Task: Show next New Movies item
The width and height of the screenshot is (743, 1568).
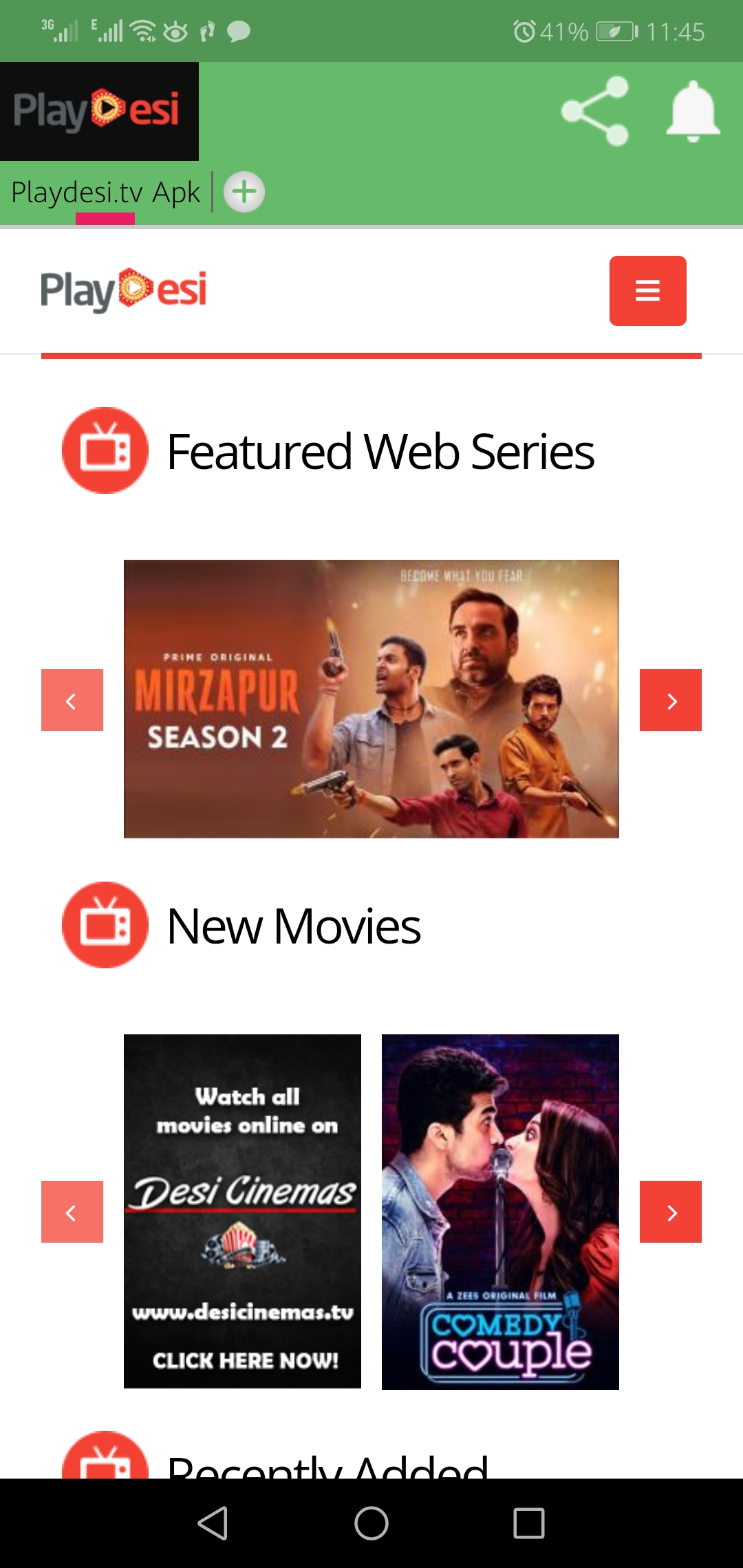Action: pyautogui.click(x=671, y=1212)
